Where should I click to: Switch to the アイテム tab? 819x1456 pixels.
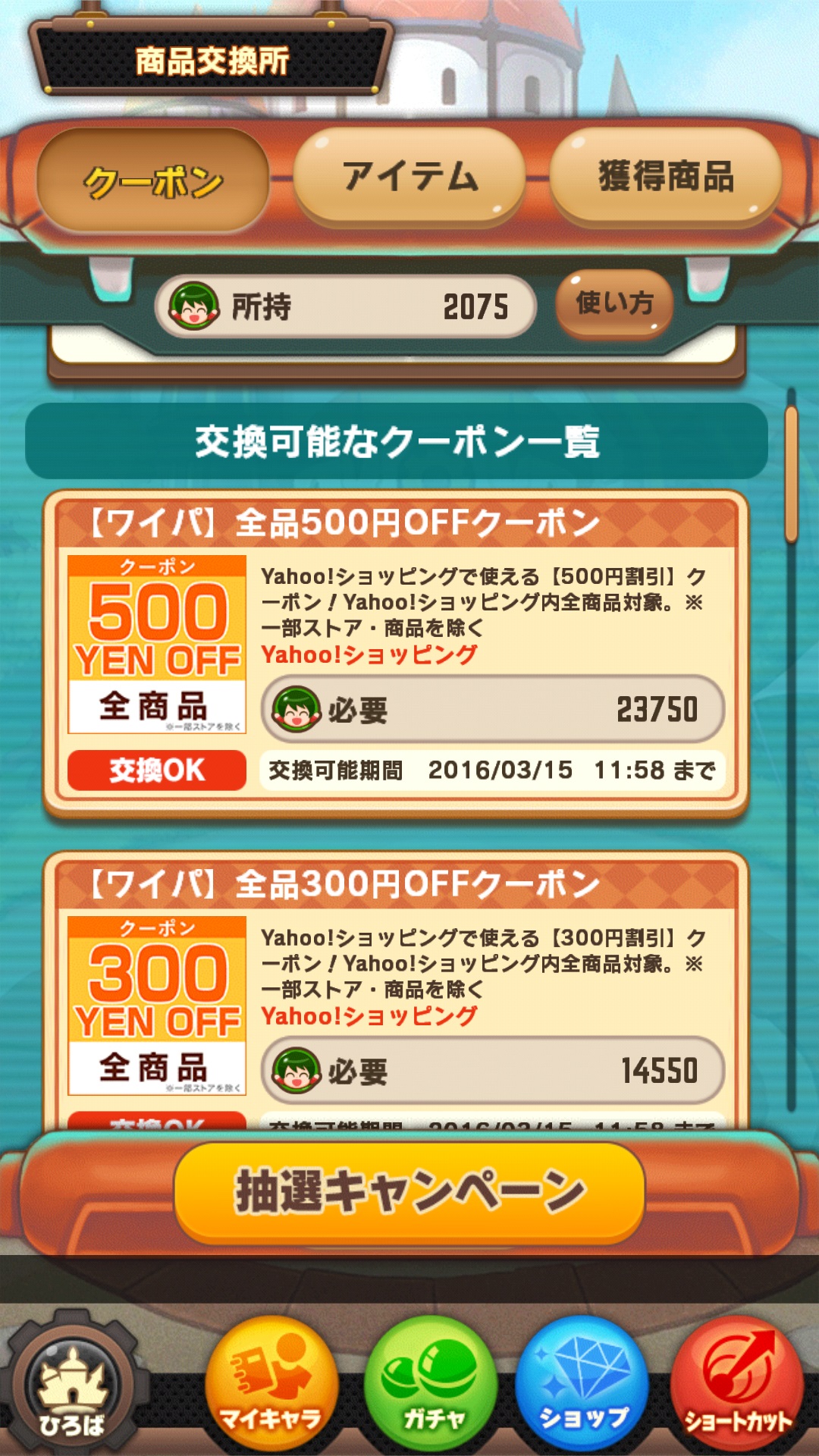click(409, 177)
